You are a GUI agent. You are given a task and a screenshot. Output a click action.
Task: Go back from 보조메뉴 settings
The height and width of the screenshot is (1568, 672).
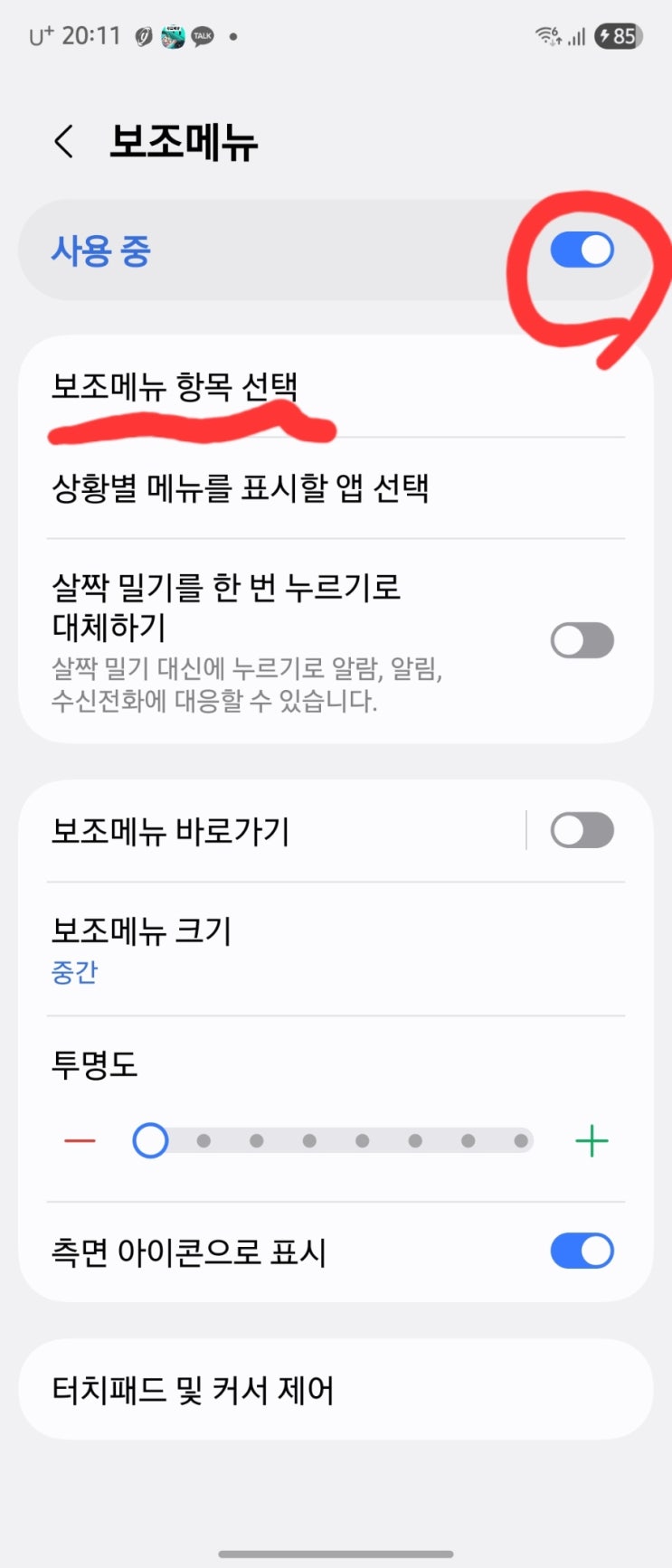pos(64,142)
